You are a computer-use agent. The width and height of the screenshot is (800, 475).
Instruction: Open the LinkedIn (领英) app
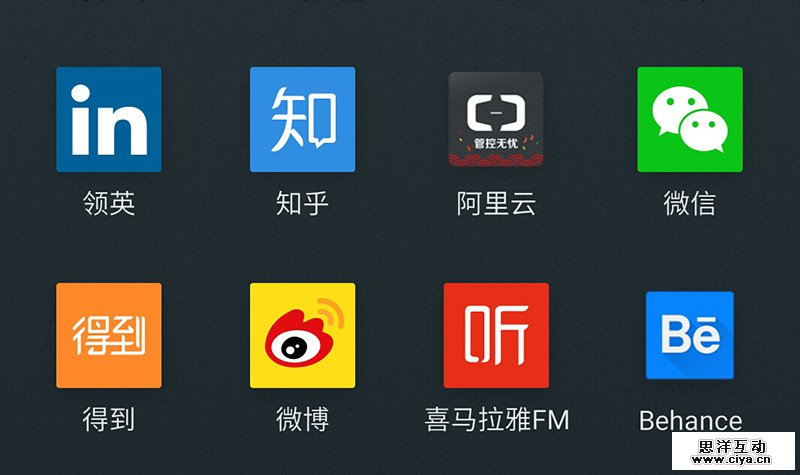108,119
